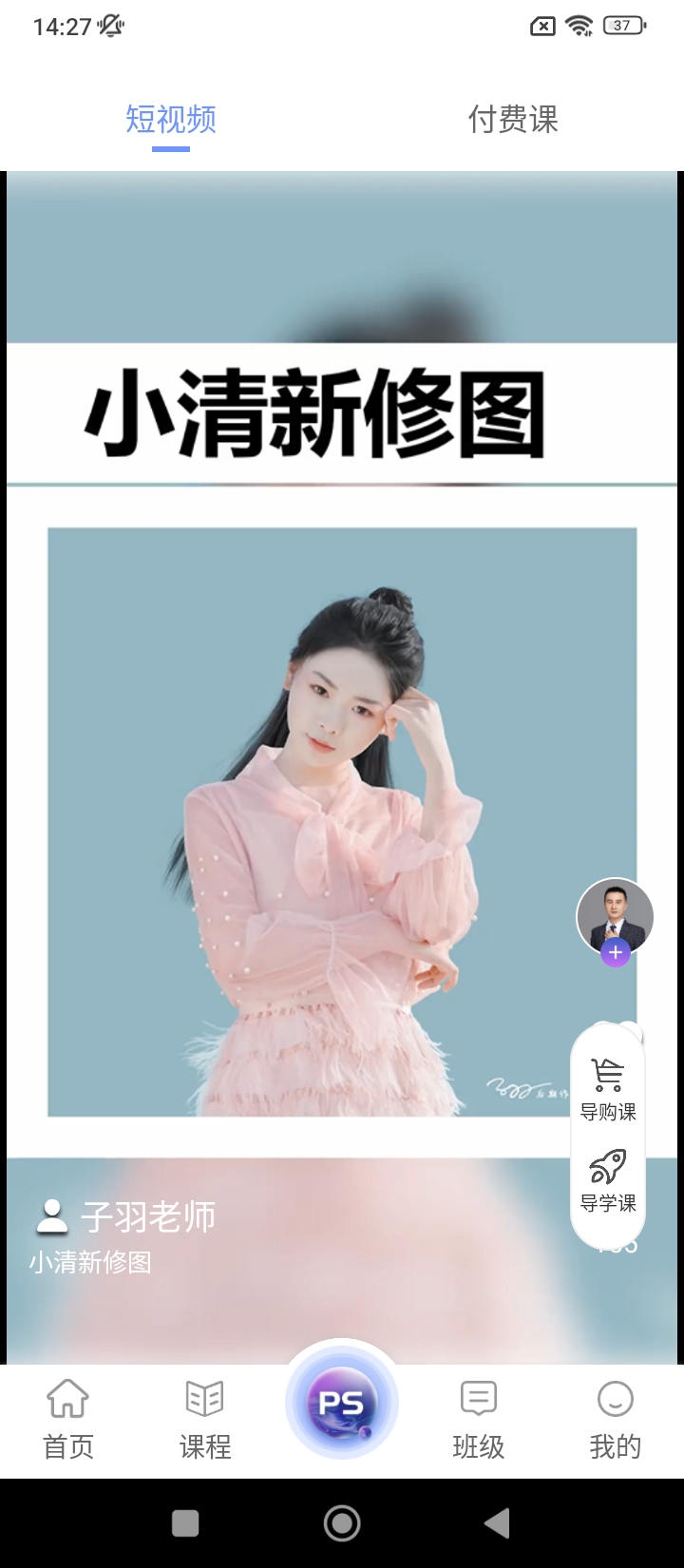
Task: Switch to the 短视频 tab
Action: click(x=171, y=120)
